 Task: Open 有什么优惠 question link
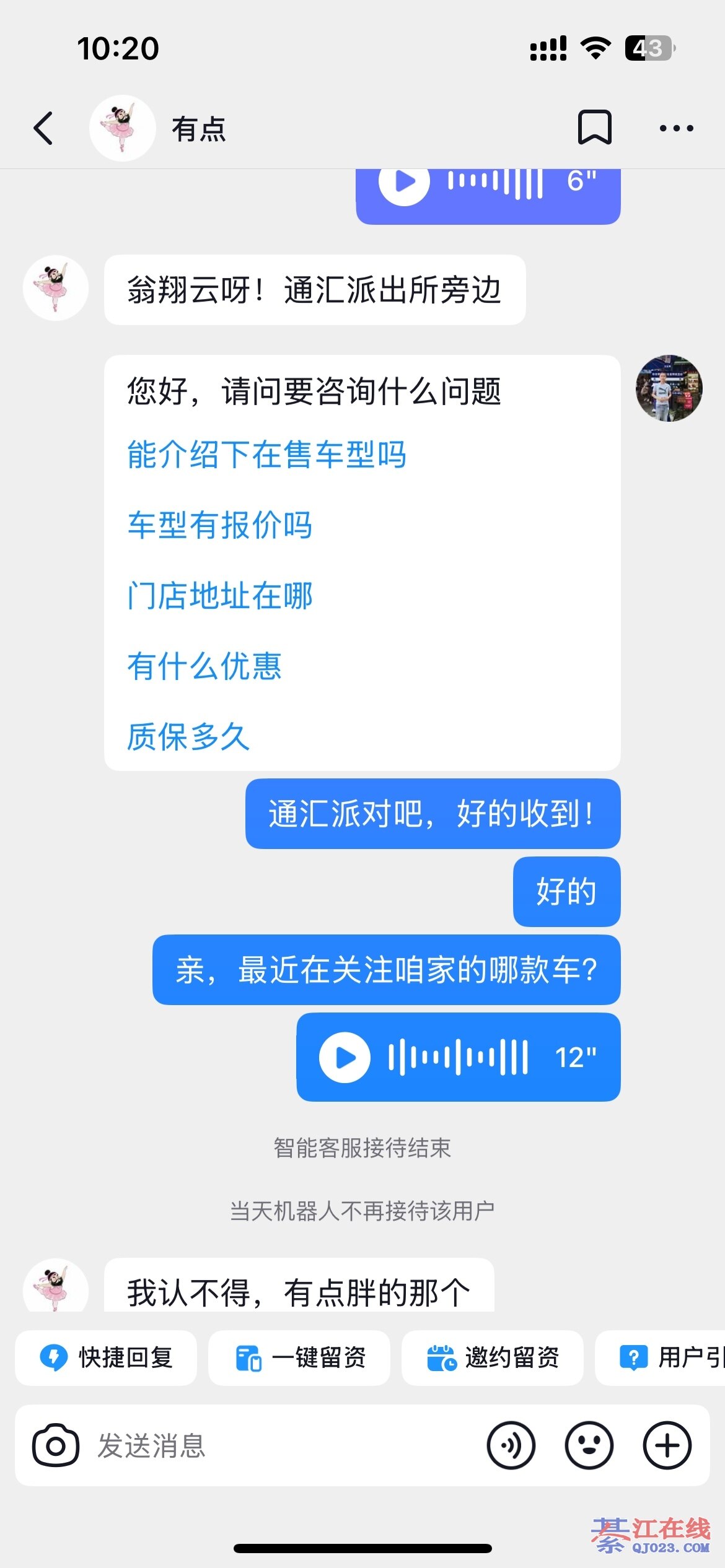204,666
